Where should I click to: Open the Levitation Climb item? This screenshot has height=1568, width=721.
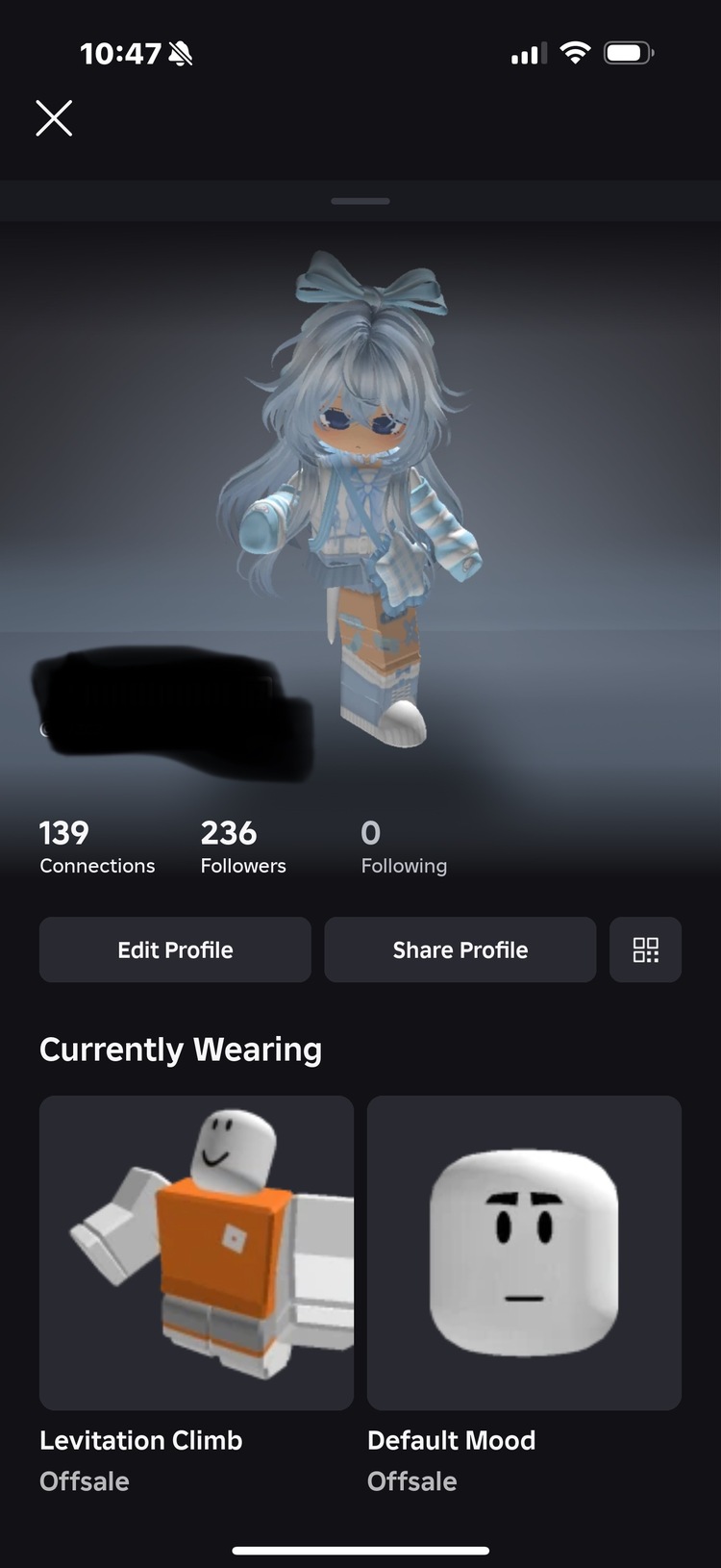pos(196,1252)
